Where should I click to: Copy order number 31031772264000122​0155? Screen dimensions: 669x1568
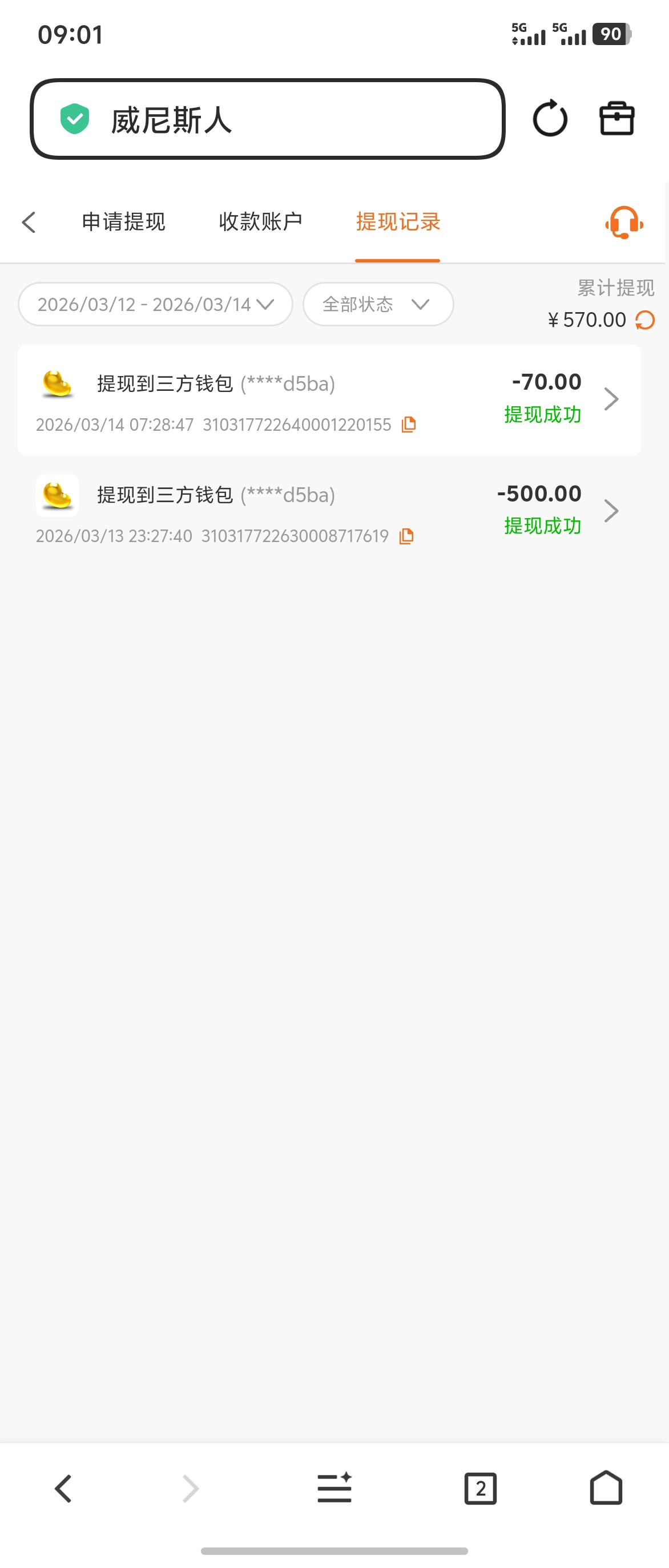[x=409, y=425]
